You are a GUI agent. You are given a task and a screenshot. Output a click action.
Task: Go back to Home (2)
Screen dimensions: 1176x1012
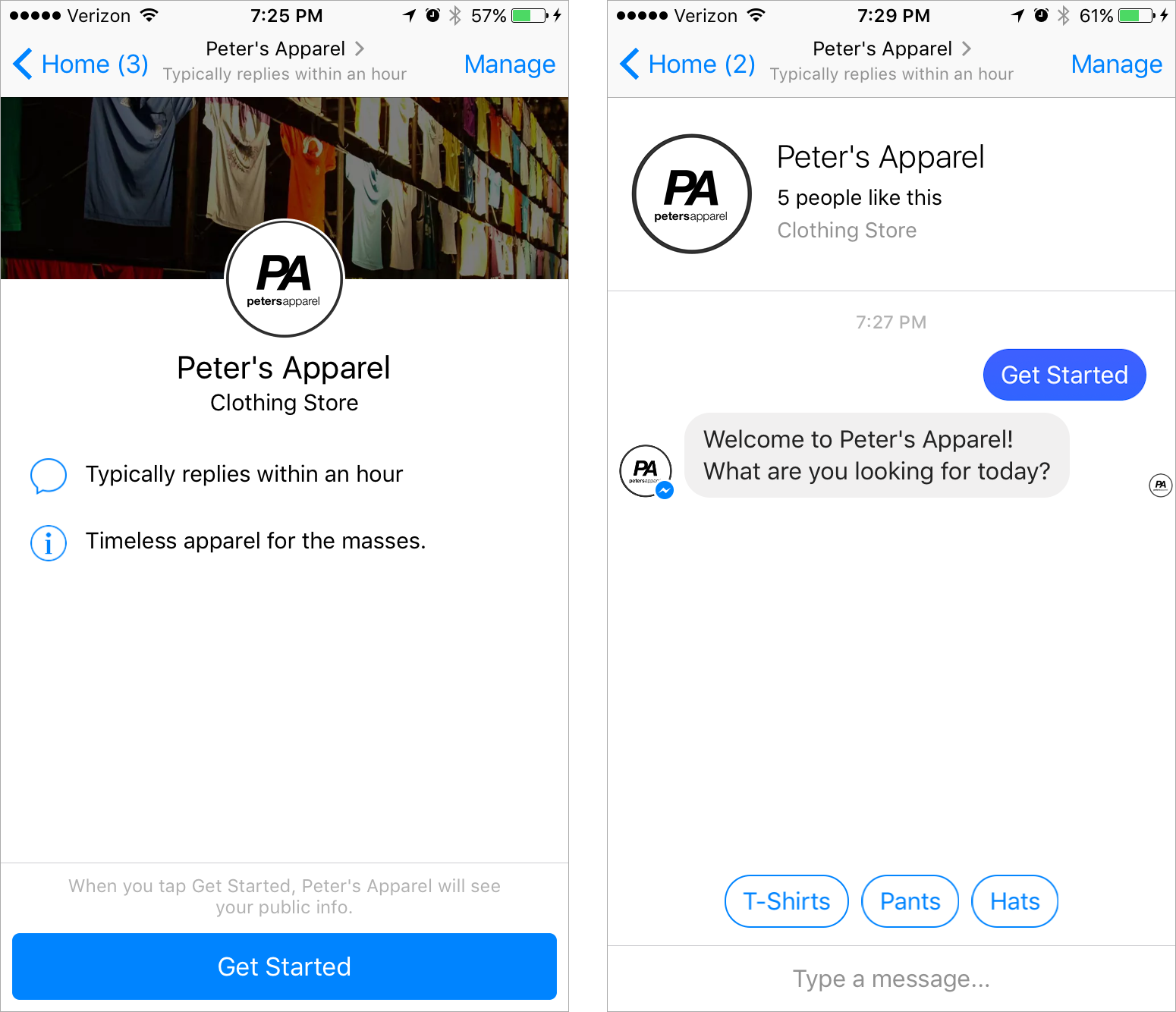pos(687,64)
